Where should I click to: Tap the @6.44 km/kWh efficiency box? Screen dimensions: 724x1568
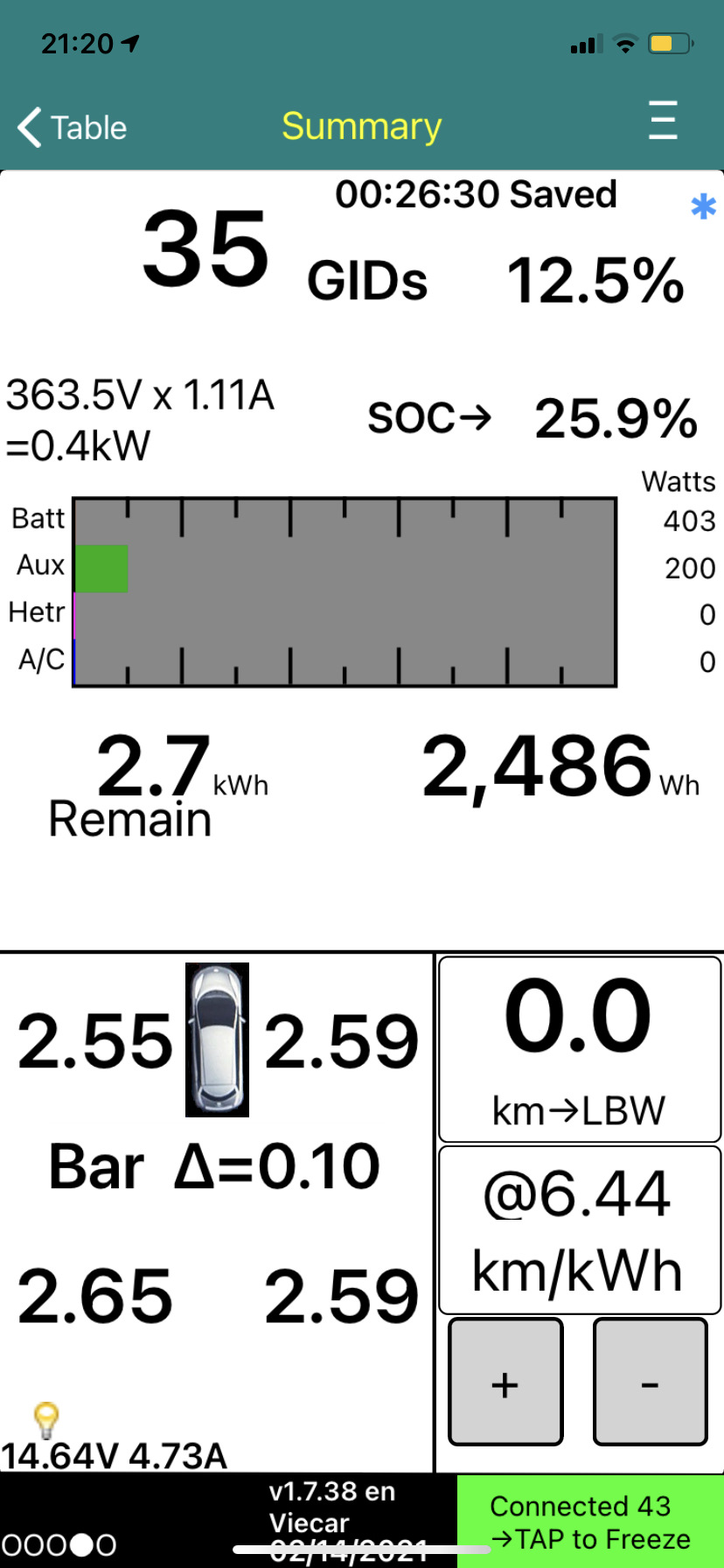tap(580, 1230)
